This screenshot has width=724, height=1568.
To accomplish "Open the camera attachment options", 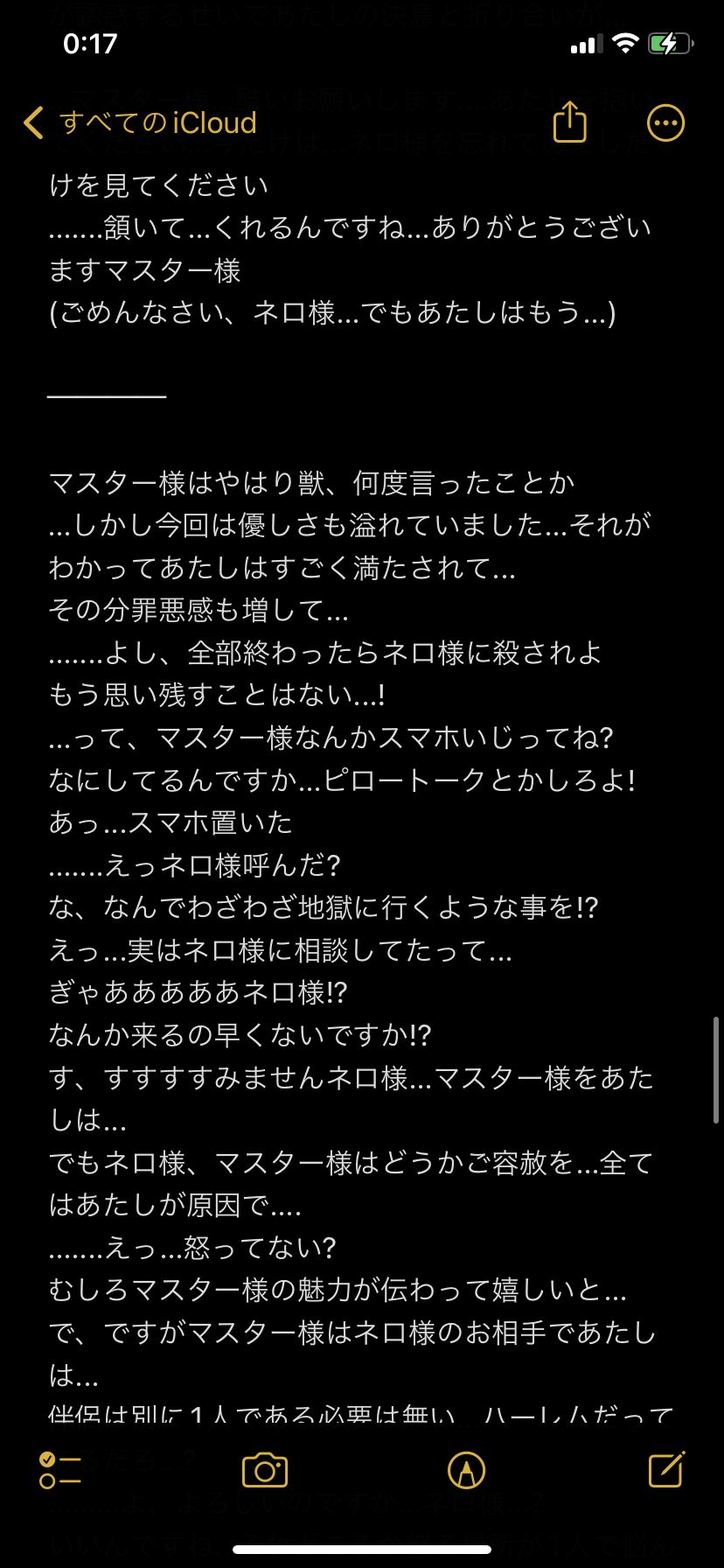I will tap(265, 1470).
